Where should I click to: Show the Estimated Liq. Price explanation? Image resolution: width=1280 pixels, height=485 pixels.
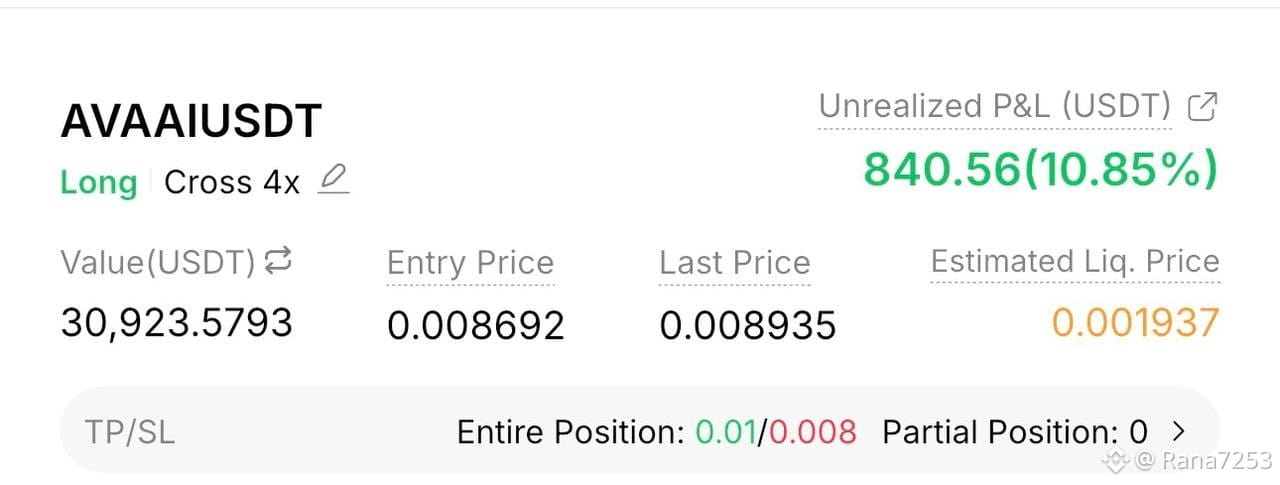click(x=1075, y=262)
